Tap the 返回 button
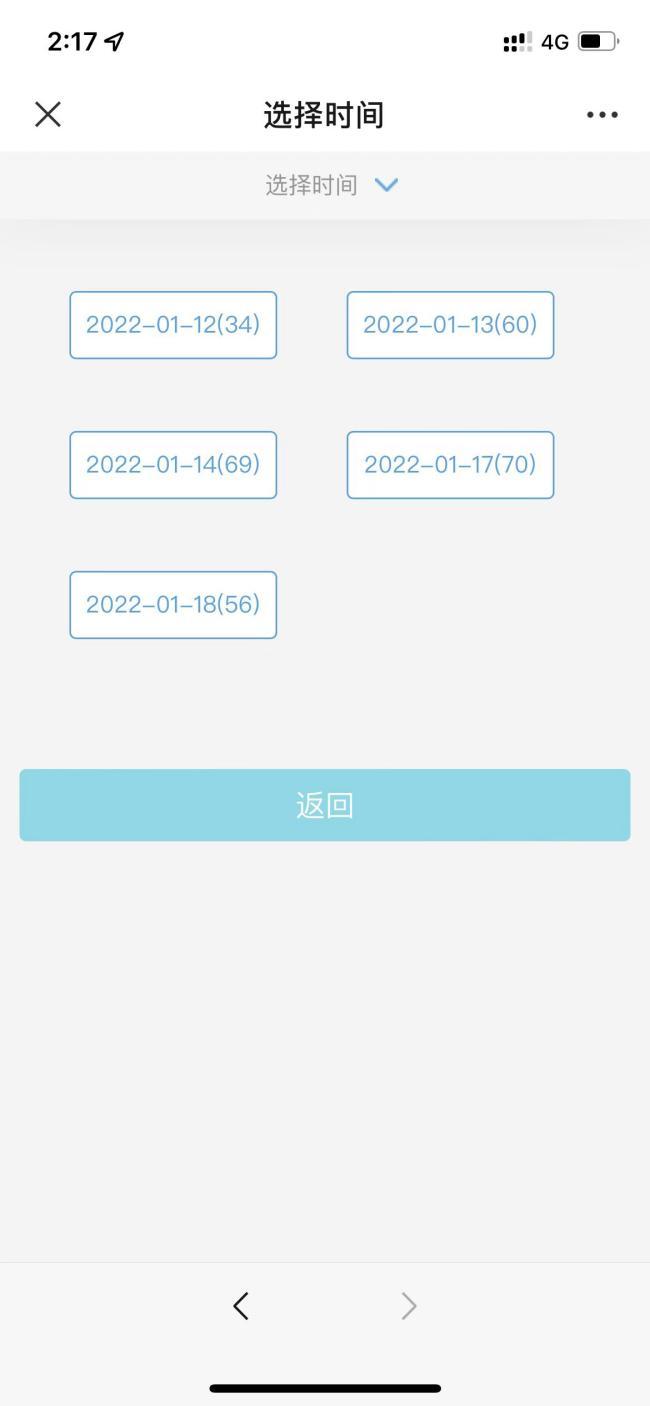Screen dimensions: 650x1406 pos(325,805)
